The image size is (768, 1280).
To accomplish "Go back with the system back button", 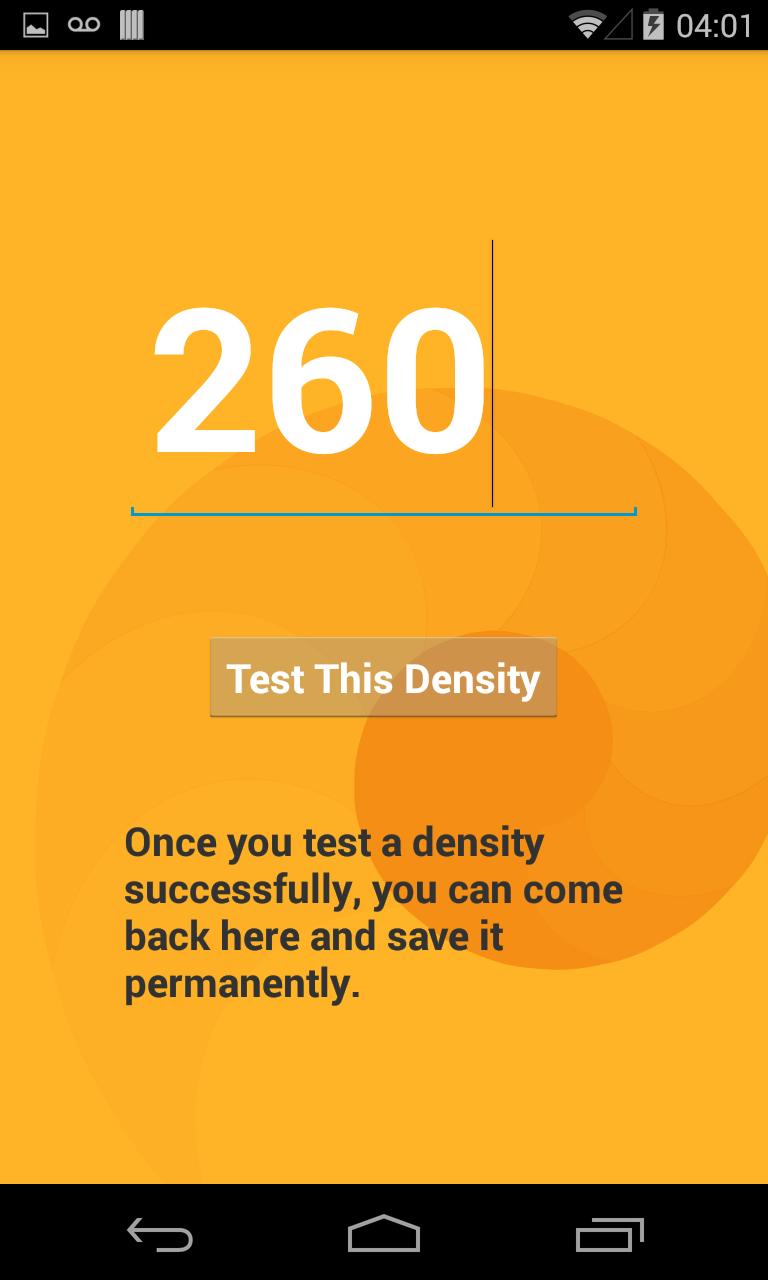I will click(159, 1234).
